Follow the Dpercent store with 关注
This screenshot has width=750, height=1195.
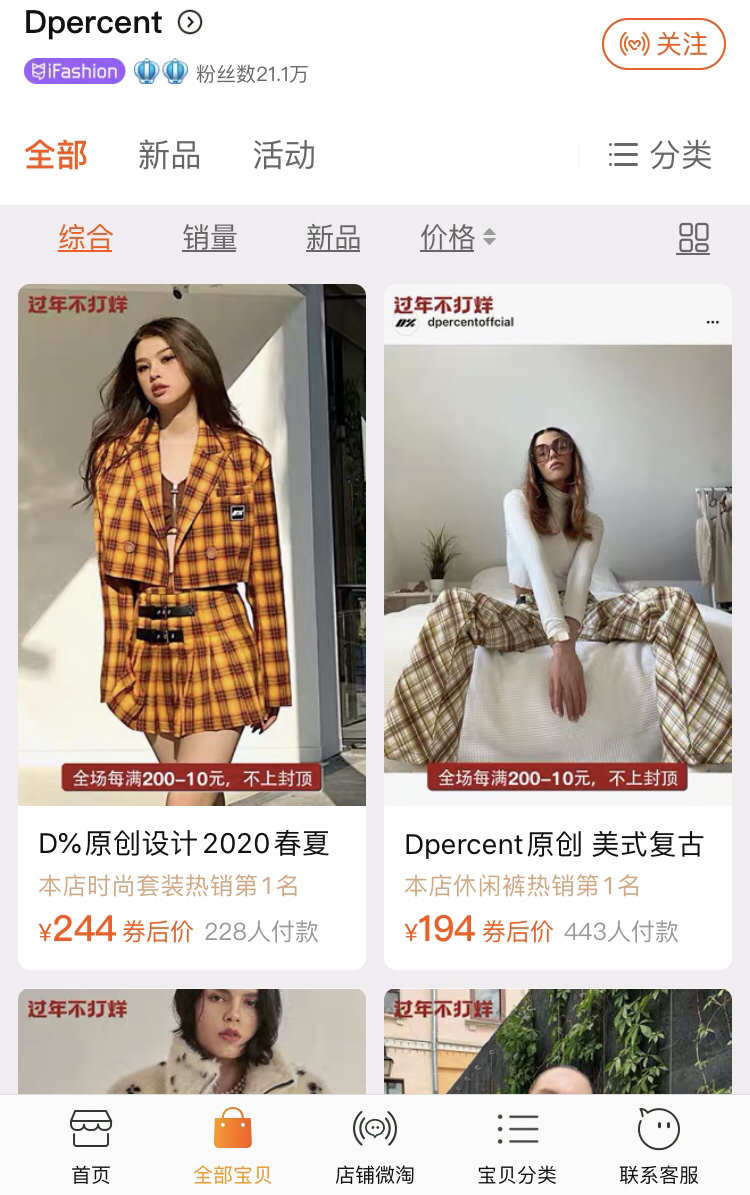pos(663,44)
